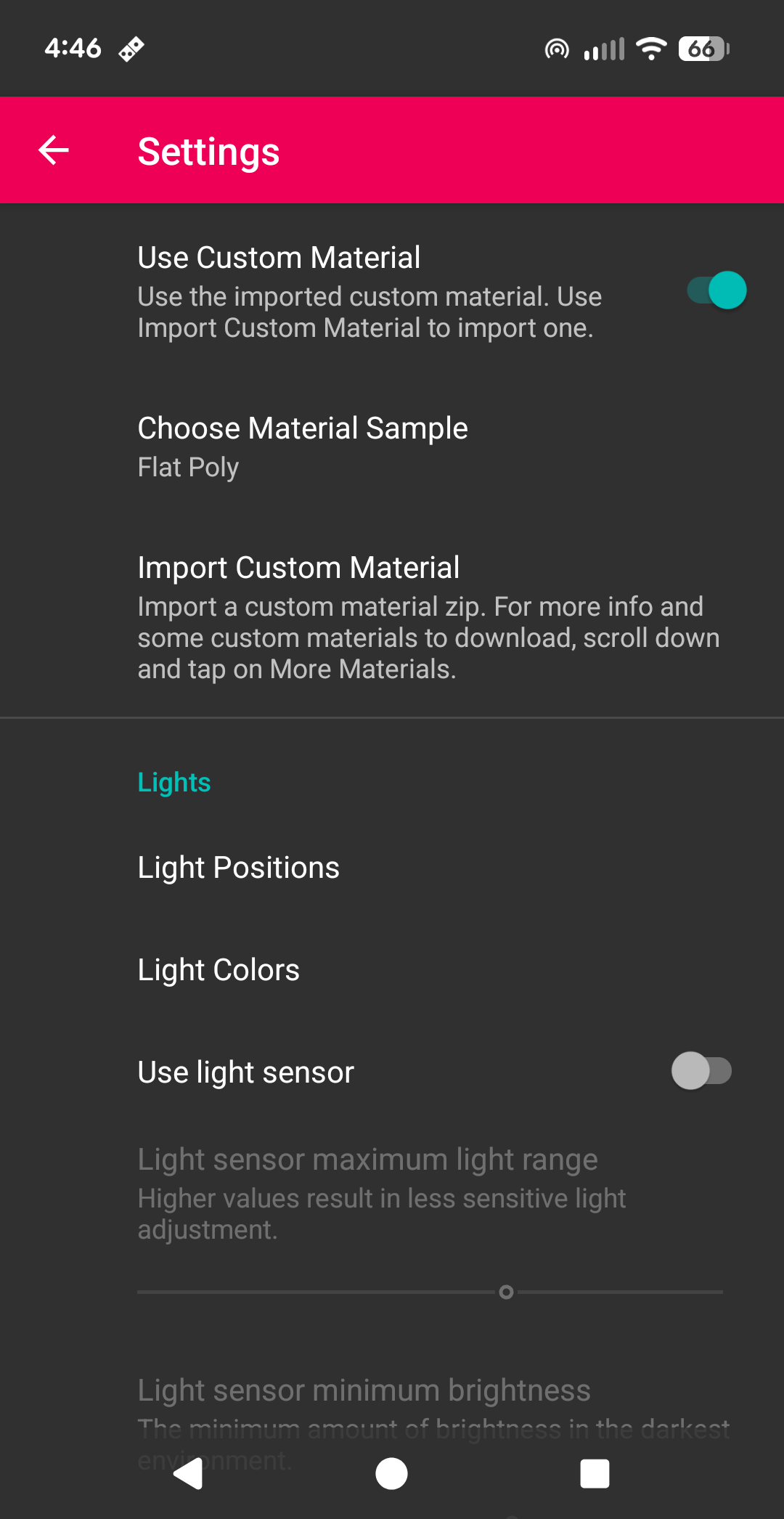Enable the Use light sensor switch
The image size is (784, 1519).
tap(703, 1071)
